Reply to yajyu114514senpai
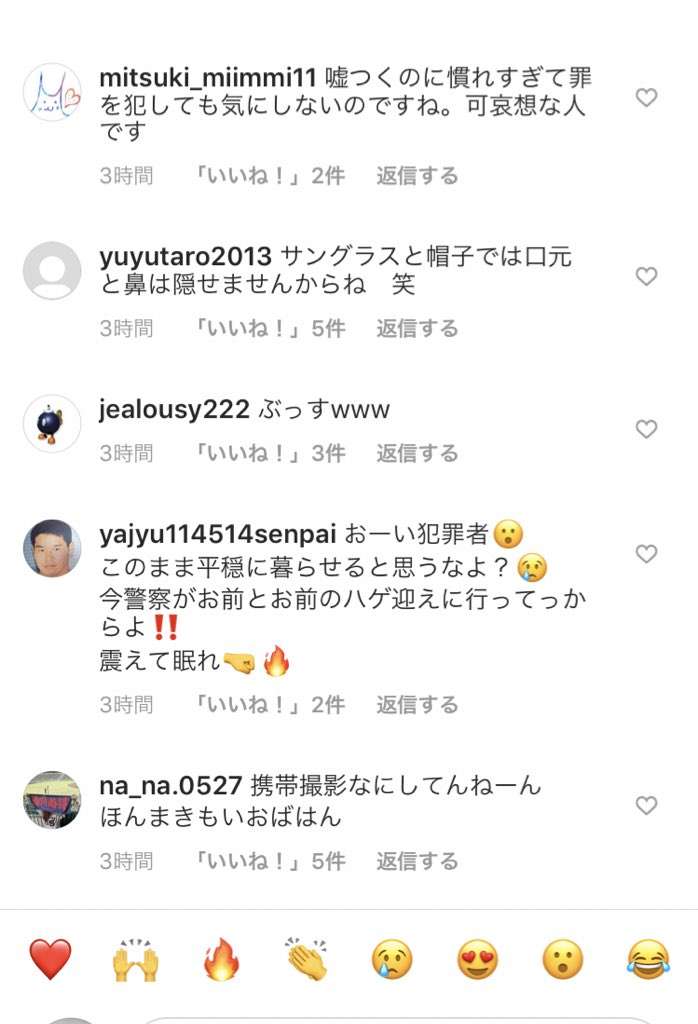This screenshot has width=698, height=1024. click(x=417, y=705)
